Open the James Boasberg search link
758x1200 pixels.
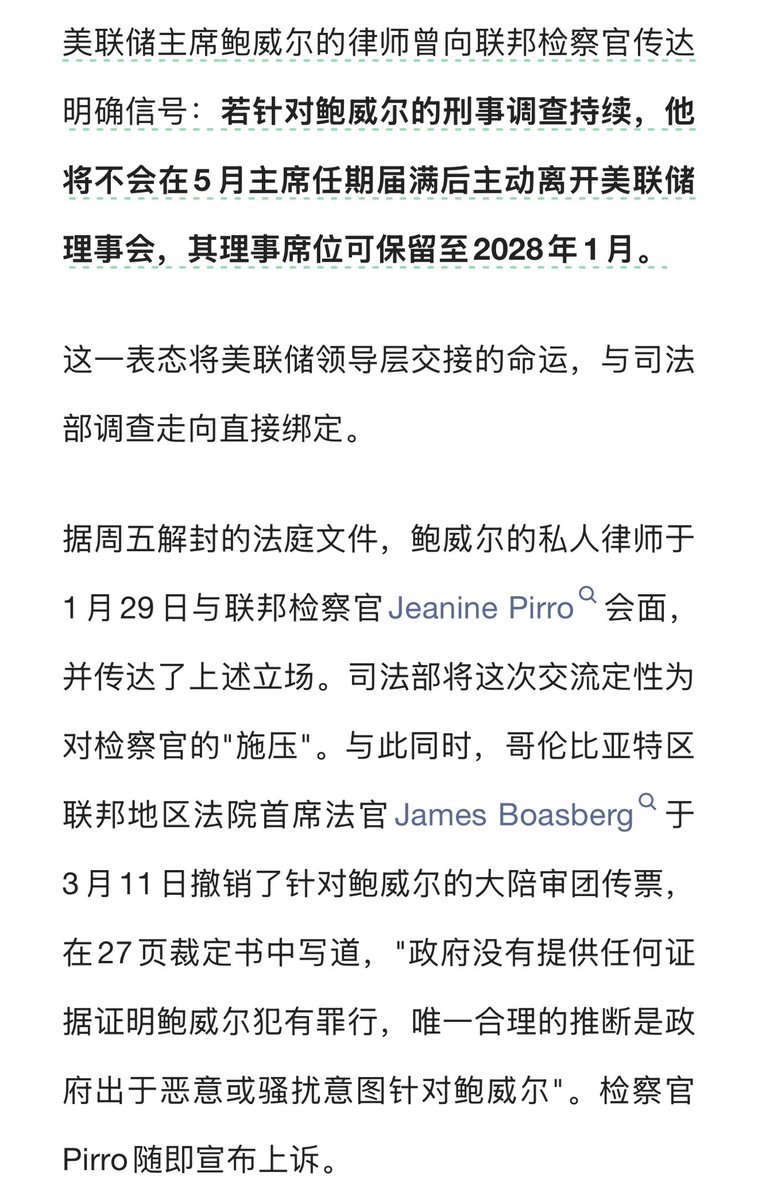(x=514, y=815)
